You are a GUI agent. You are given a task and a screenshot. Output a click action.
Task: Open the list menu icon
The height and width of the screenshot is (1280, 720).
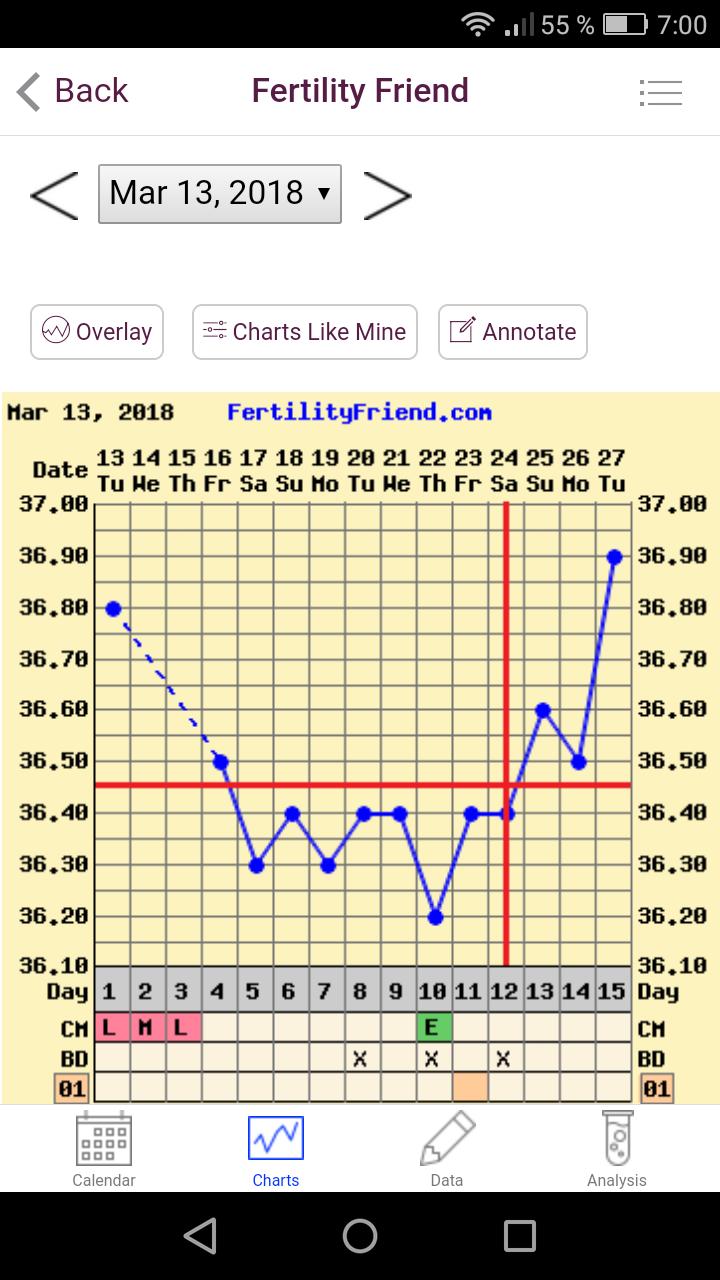660,93
